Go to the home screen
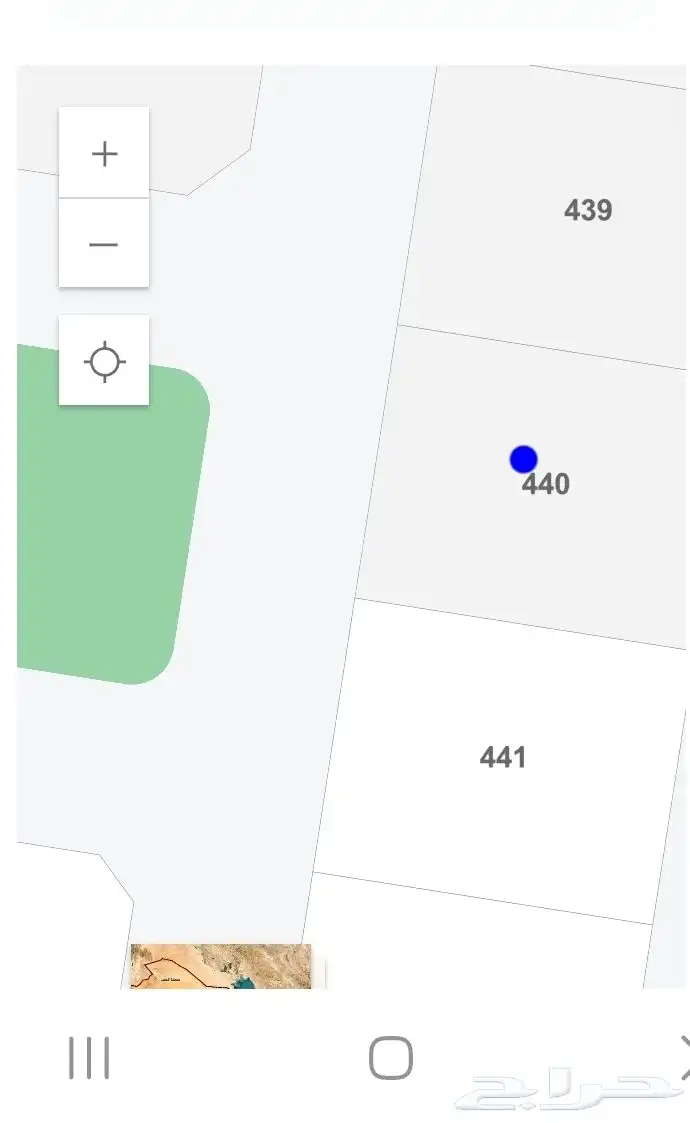690x1123 pixels. (x=390, y=1058)
